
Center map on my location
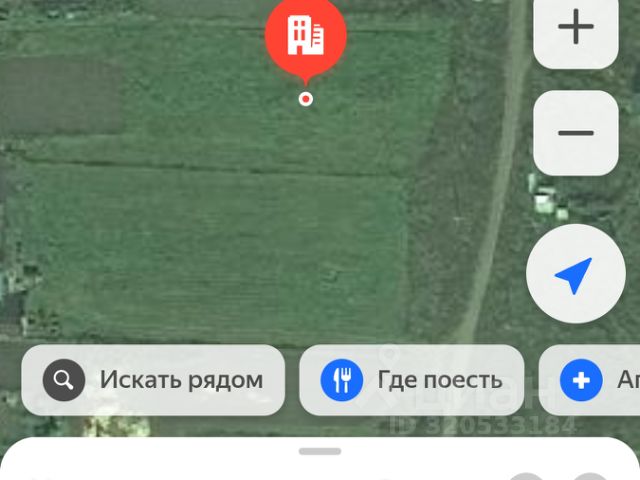575,274
